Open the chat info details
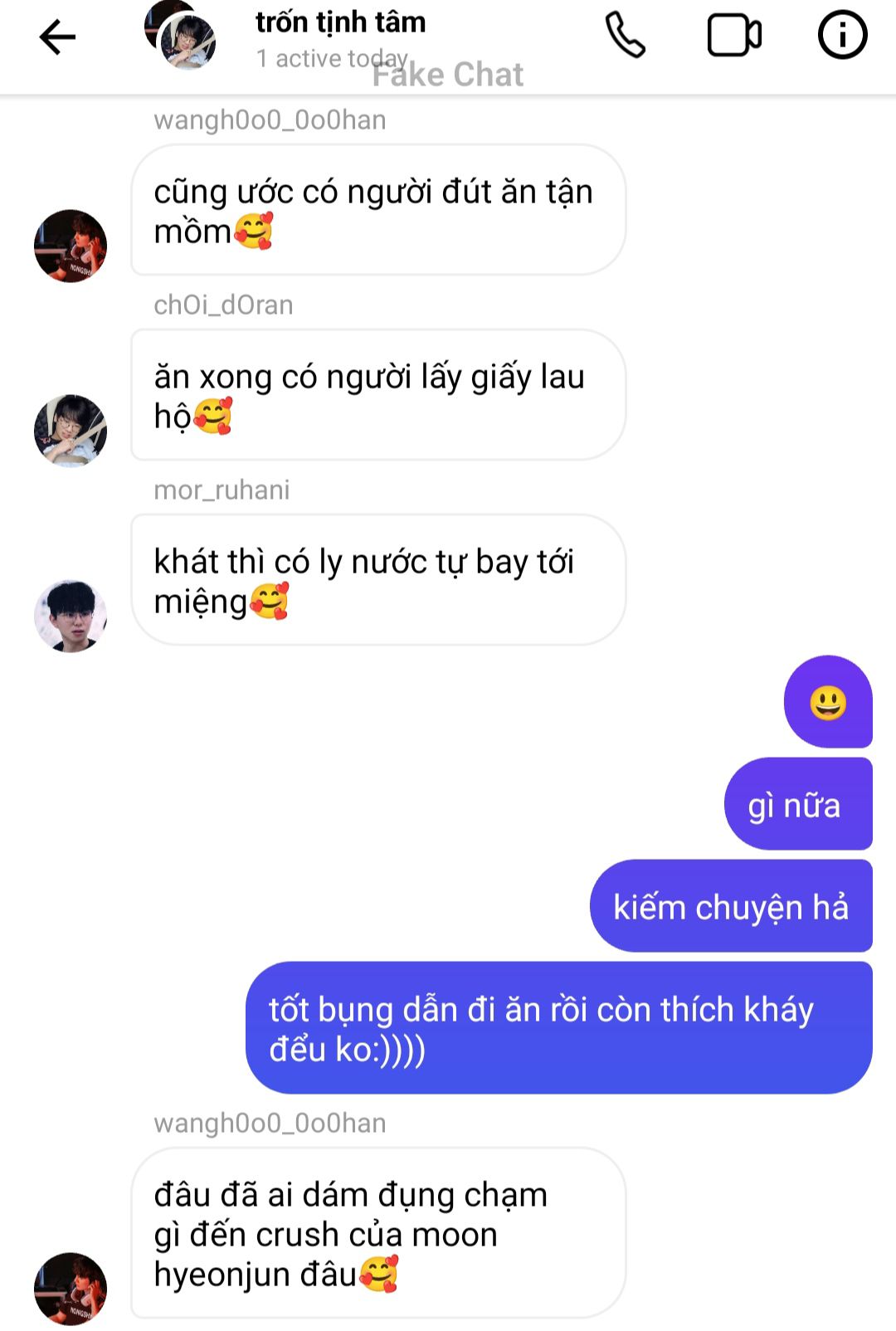The image size is (896, 1331). pos(842,36)
